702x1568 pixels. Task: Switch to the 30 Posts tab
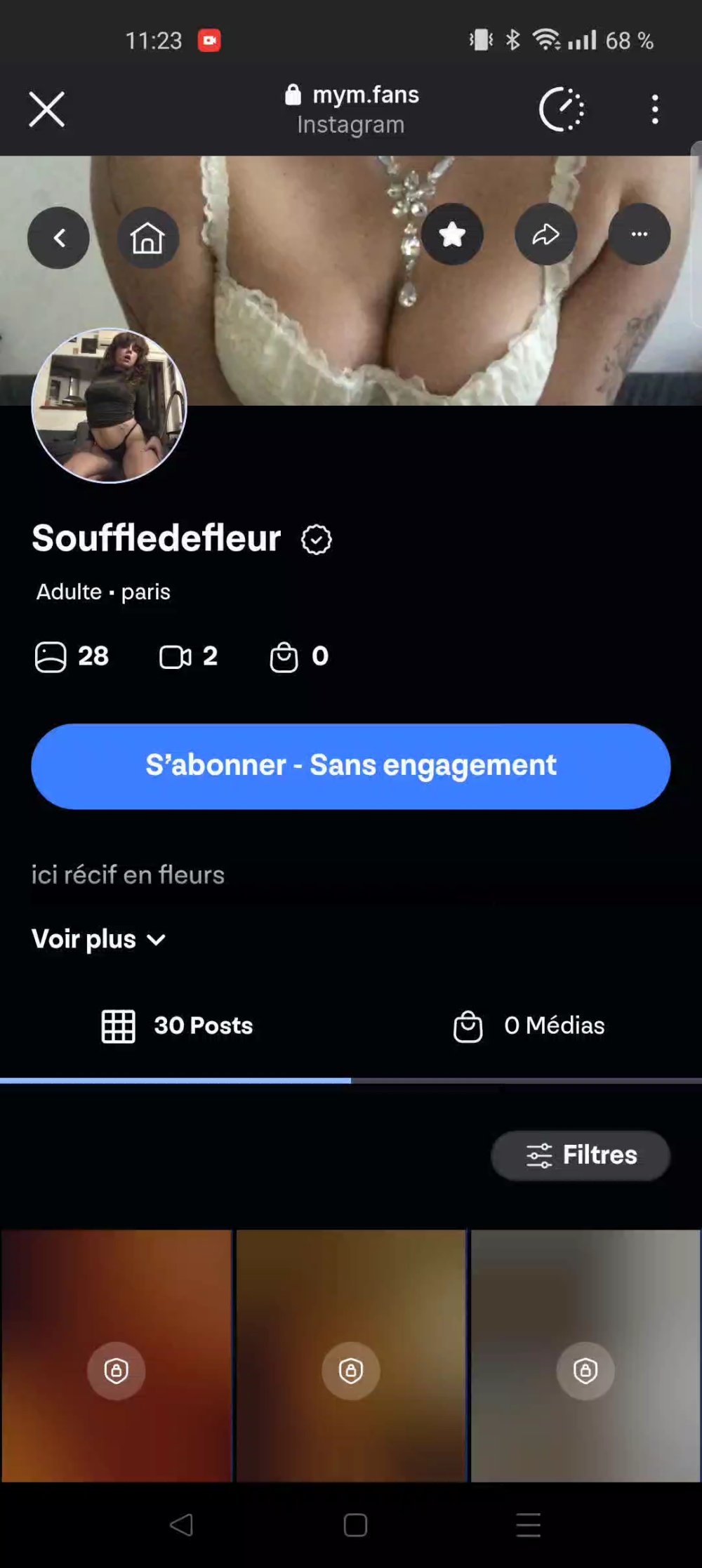(x=177, y=1025)
